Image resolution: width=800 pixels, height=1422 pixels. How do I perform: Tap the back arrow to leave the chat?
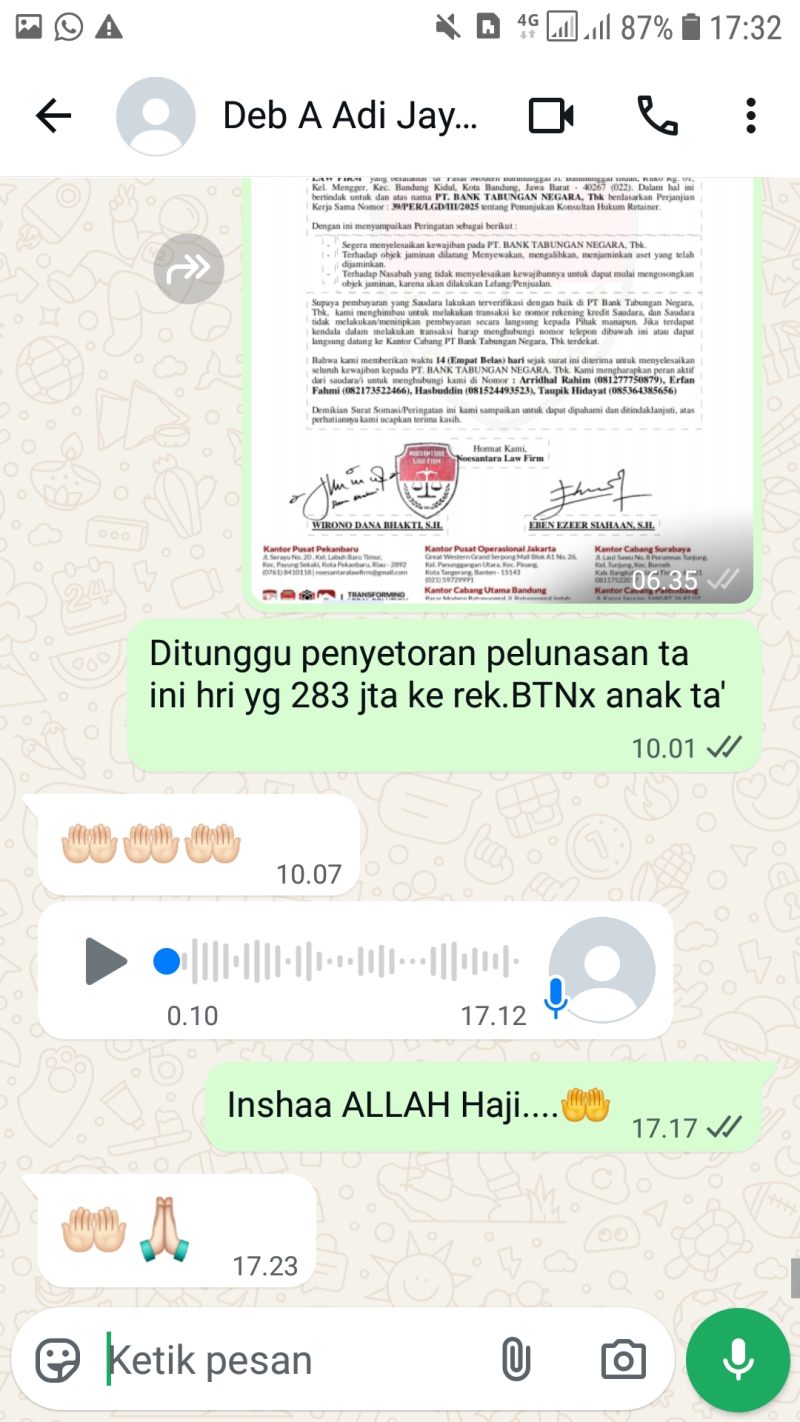tap(53, 115)
